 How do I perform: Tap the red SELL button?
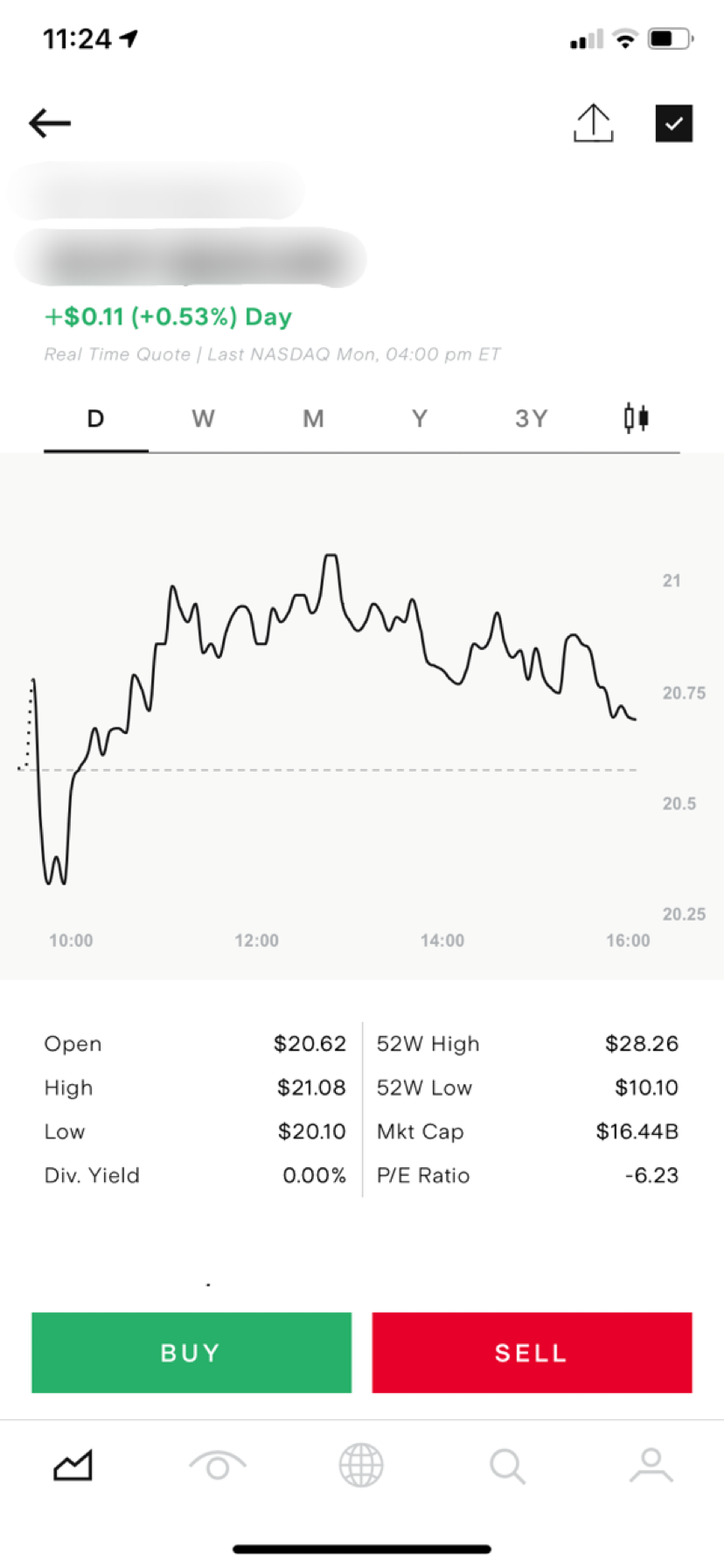click(x=532, y=1353)
